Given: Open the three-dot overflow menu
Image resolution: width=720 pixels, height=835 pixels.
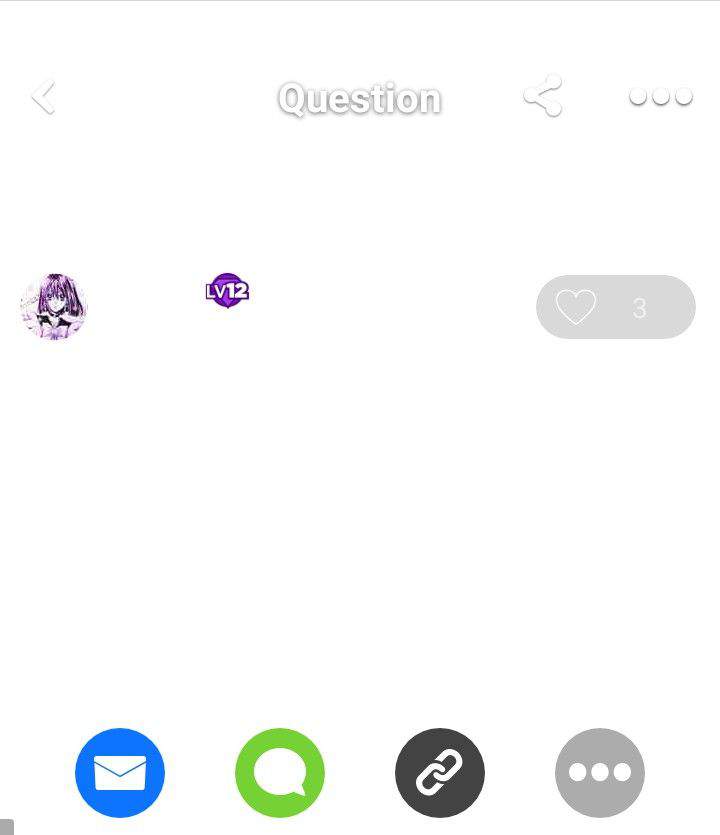Looking at the screenshot, I should click(660, 97).
